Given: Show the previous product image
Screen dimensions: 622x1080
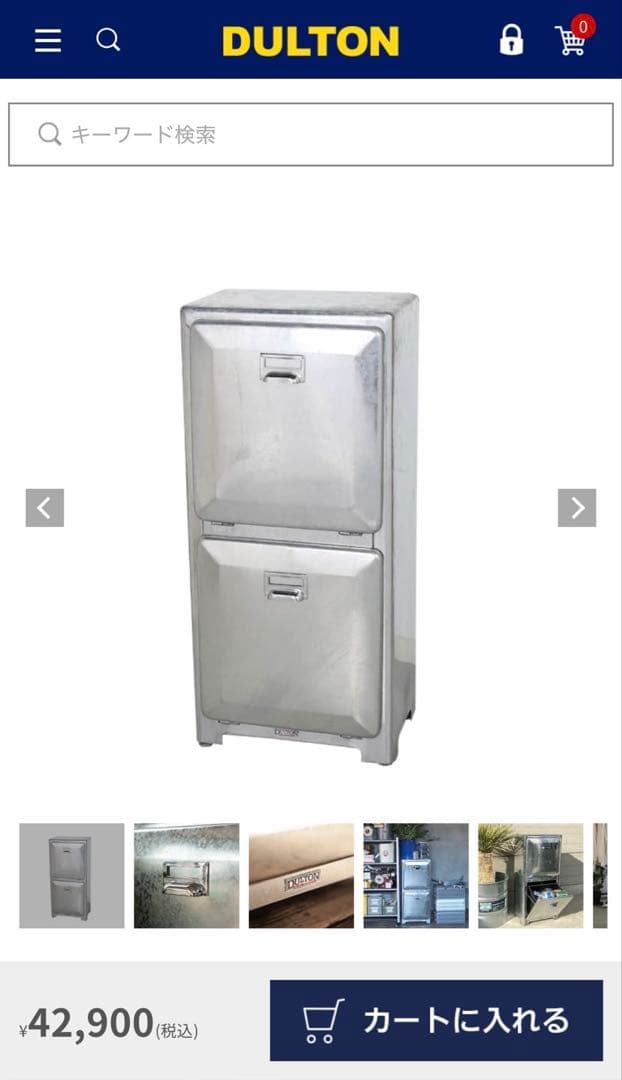Looking at the screenshot, I should click(45, 508).
